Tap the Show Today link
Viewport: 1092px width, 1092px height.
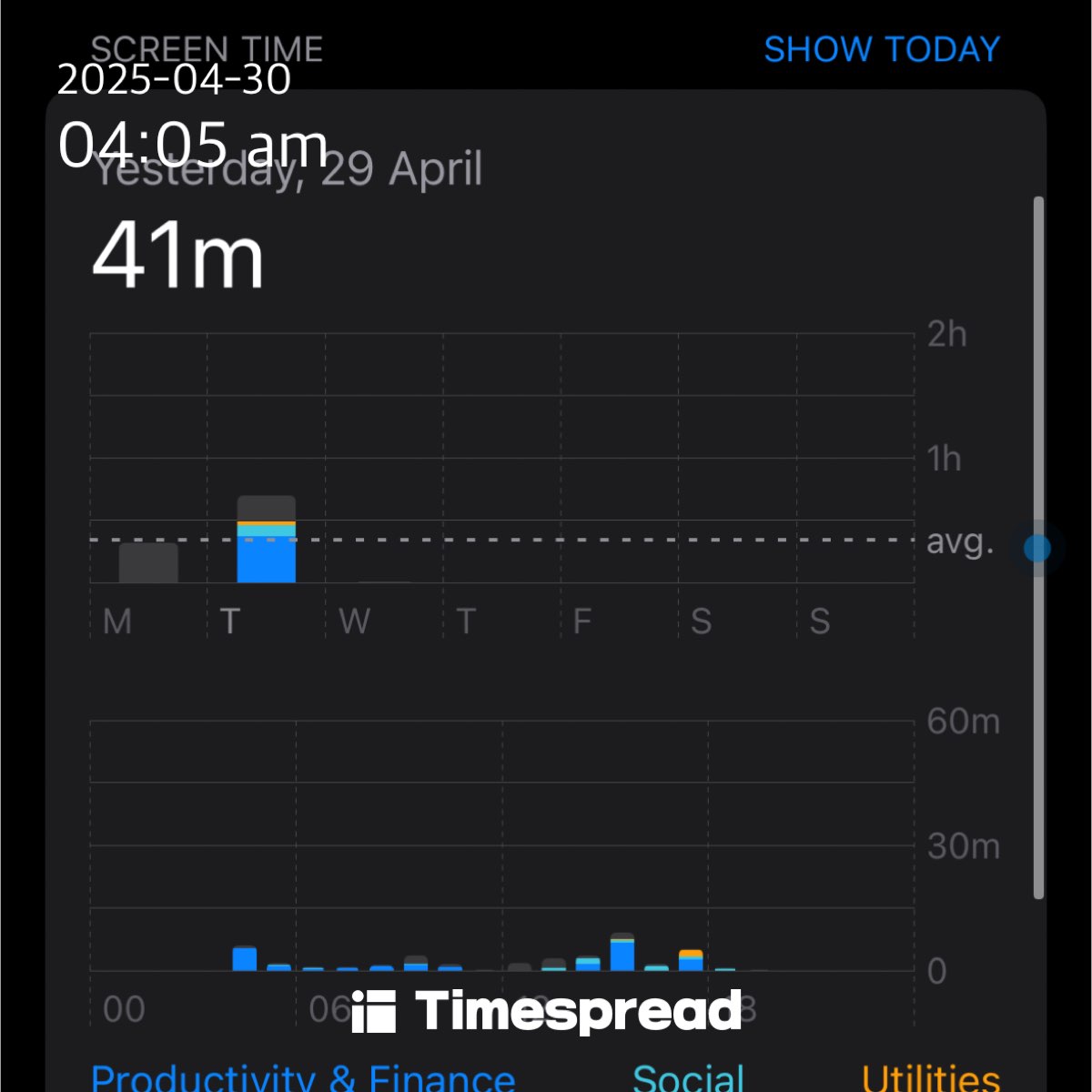(x=881, y=49)
